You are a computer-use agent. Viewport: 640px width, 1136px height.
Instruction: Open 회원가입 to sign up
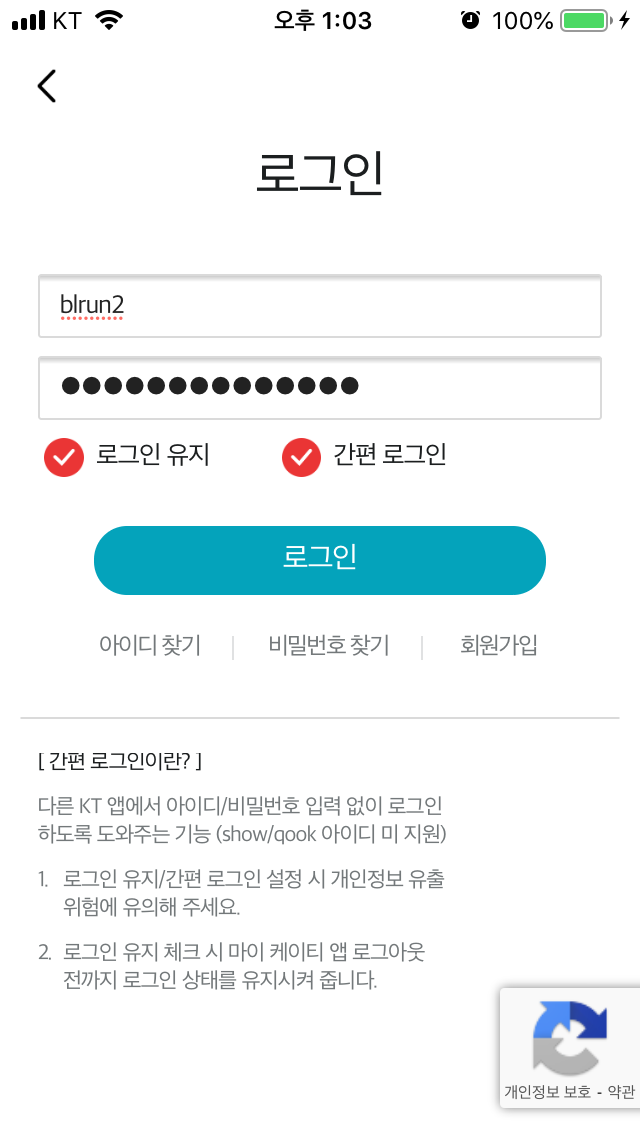pyautogui.click(x=499, y=645)
